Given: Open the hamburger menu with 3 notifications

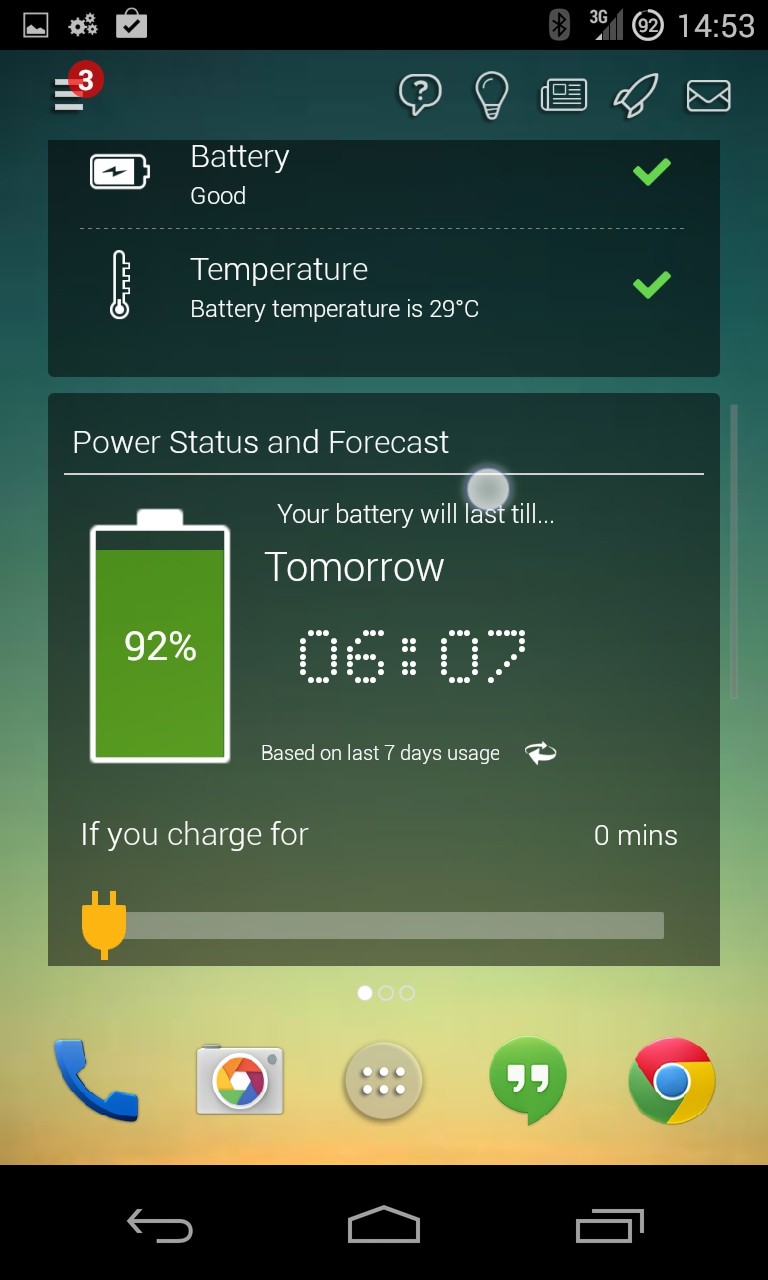Looking at the screenshot, I should coord(72,93).
